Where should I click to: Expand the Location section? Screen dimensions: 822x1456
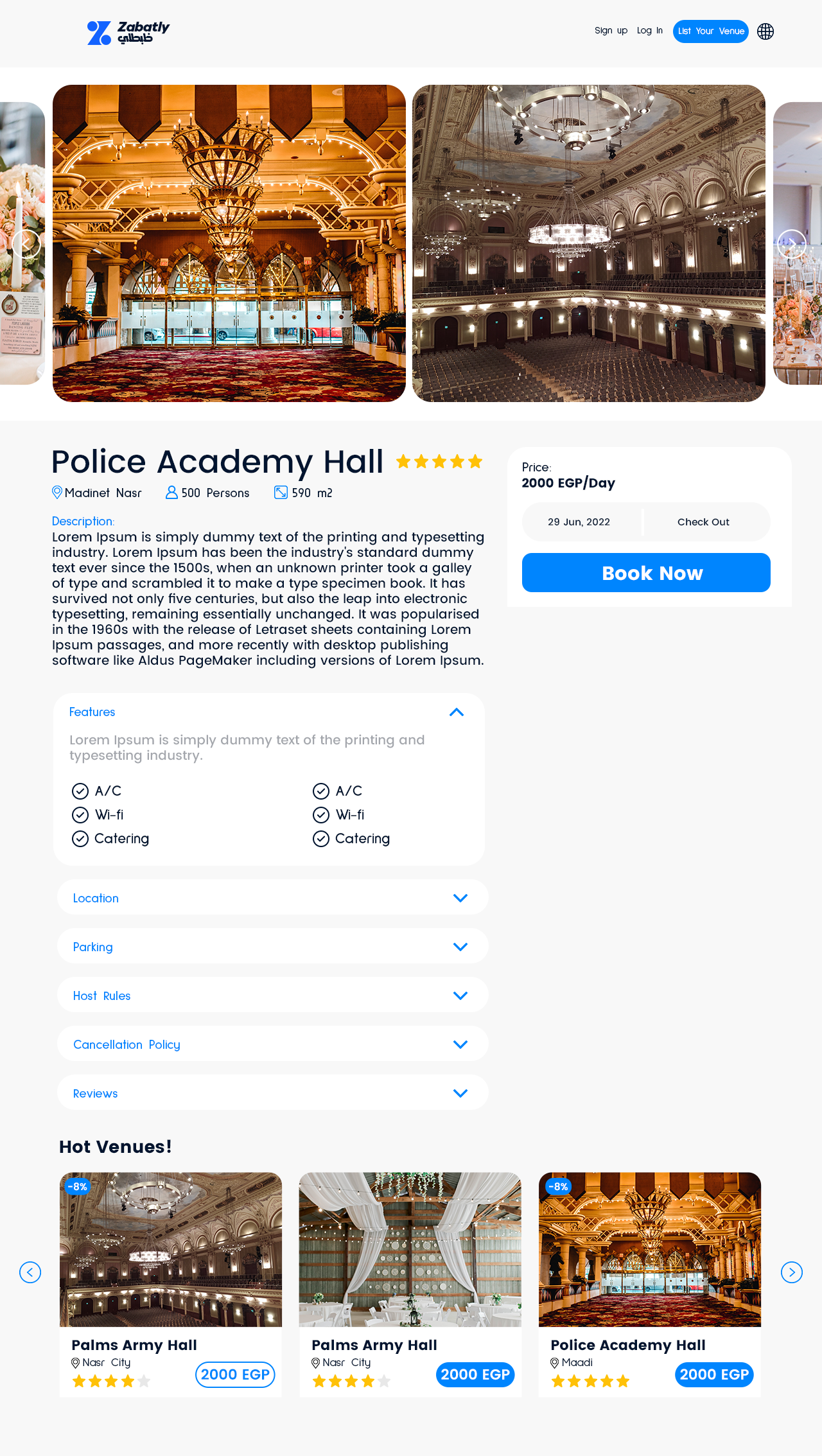[460, 898]
